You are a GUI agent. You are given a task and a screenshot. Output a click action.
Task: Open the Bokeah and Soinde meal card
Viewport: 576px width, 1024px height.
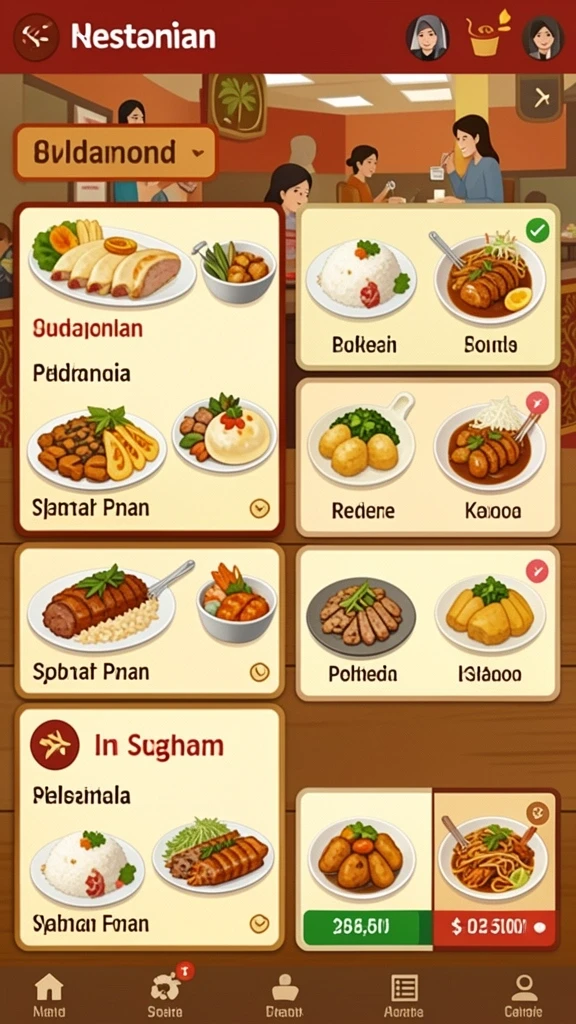point(428,287)
